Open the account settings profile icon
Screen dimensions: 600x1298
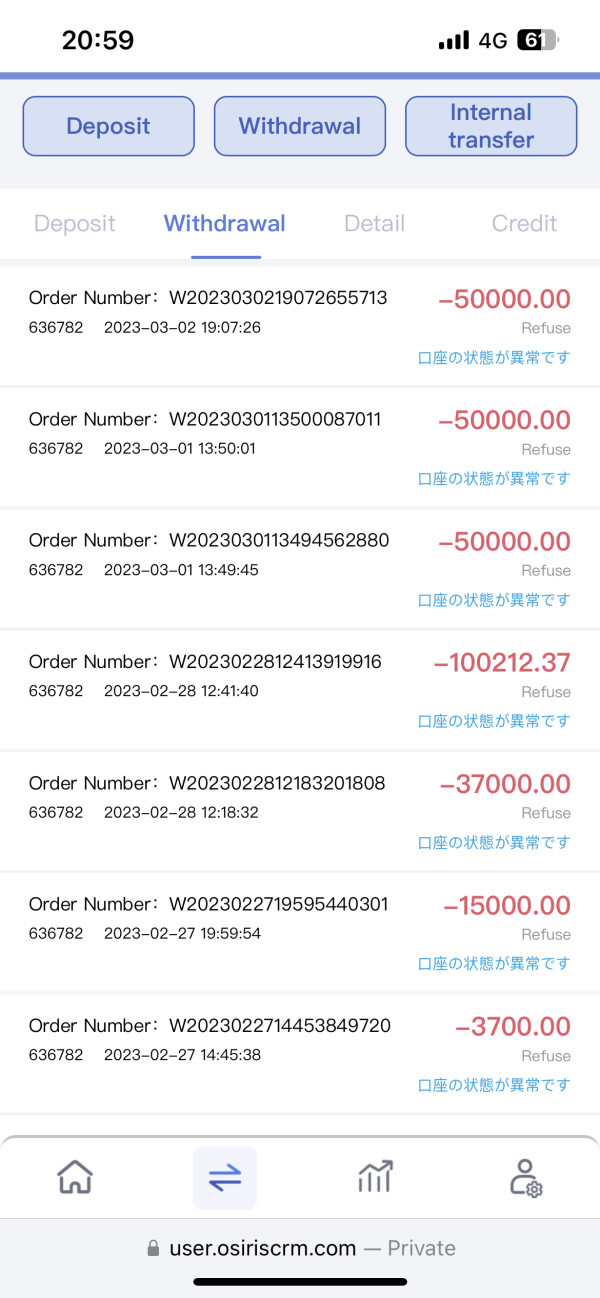tap(525, 1177)
